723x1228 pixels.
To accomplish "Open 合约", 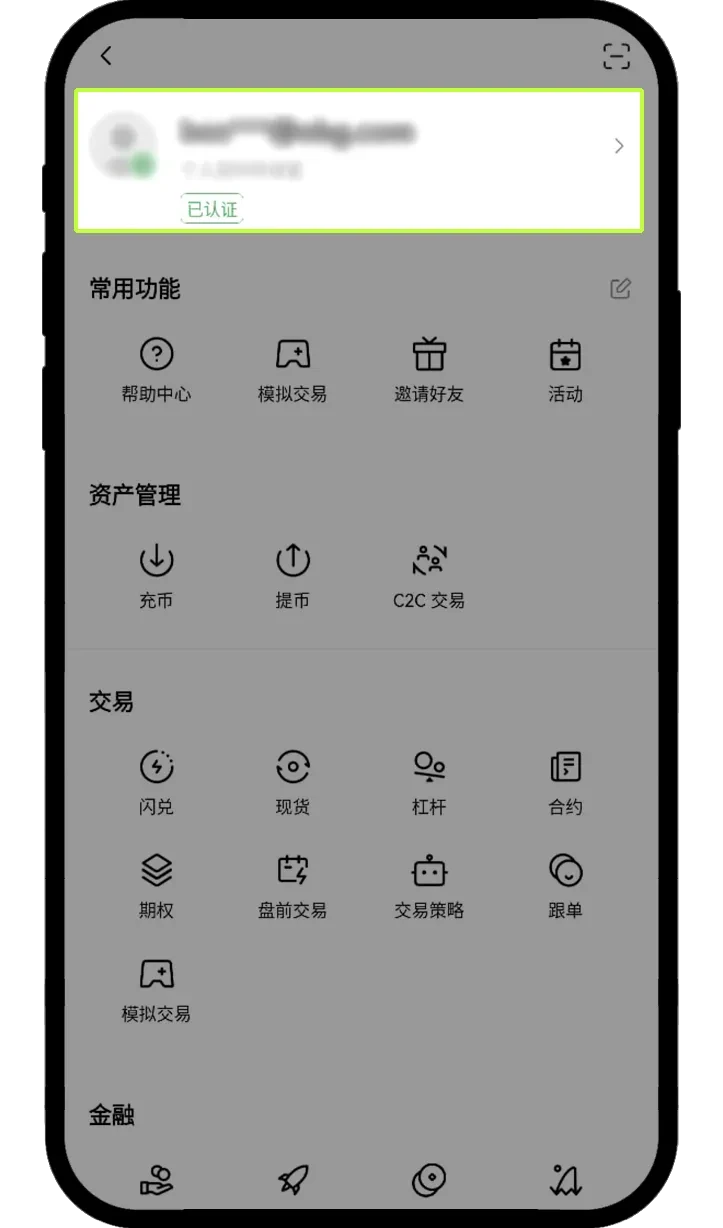I will [x=565, y=782].
